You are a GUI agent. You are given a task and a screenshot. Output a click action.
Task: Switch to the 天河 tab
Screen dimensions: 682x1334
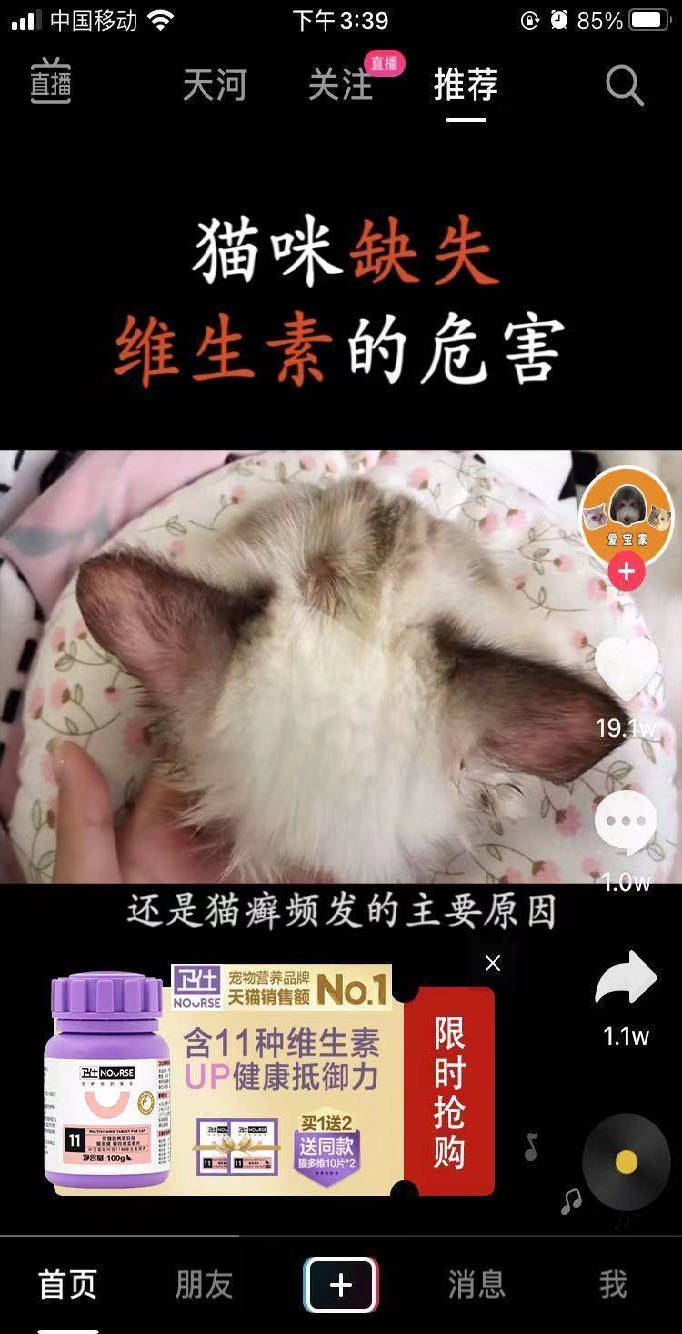click(x=214, y=86)
